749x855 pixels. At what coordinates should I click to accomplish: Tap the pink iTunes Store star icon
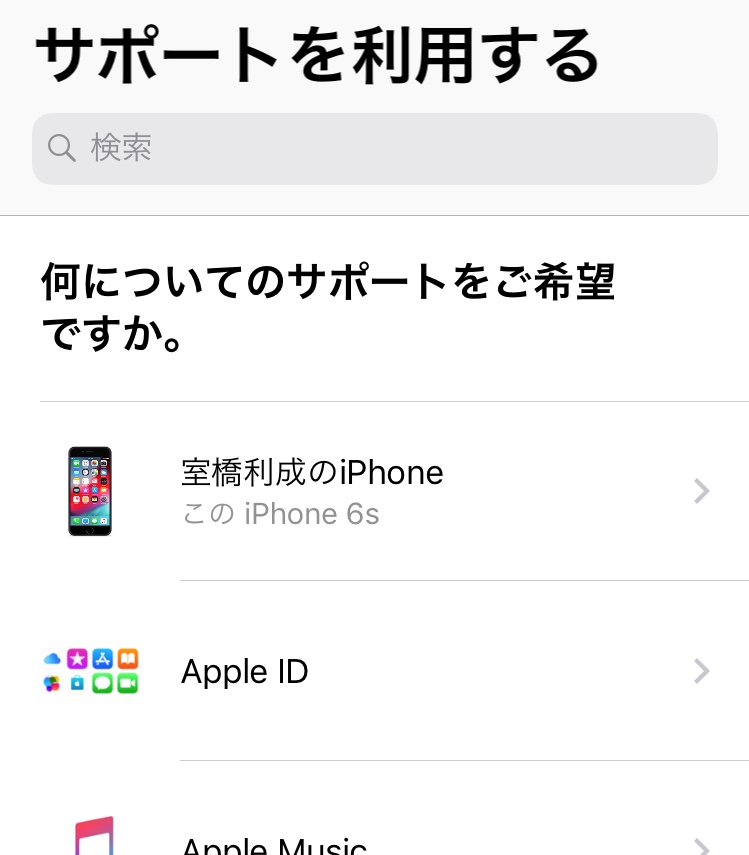(x=76, y=658)
